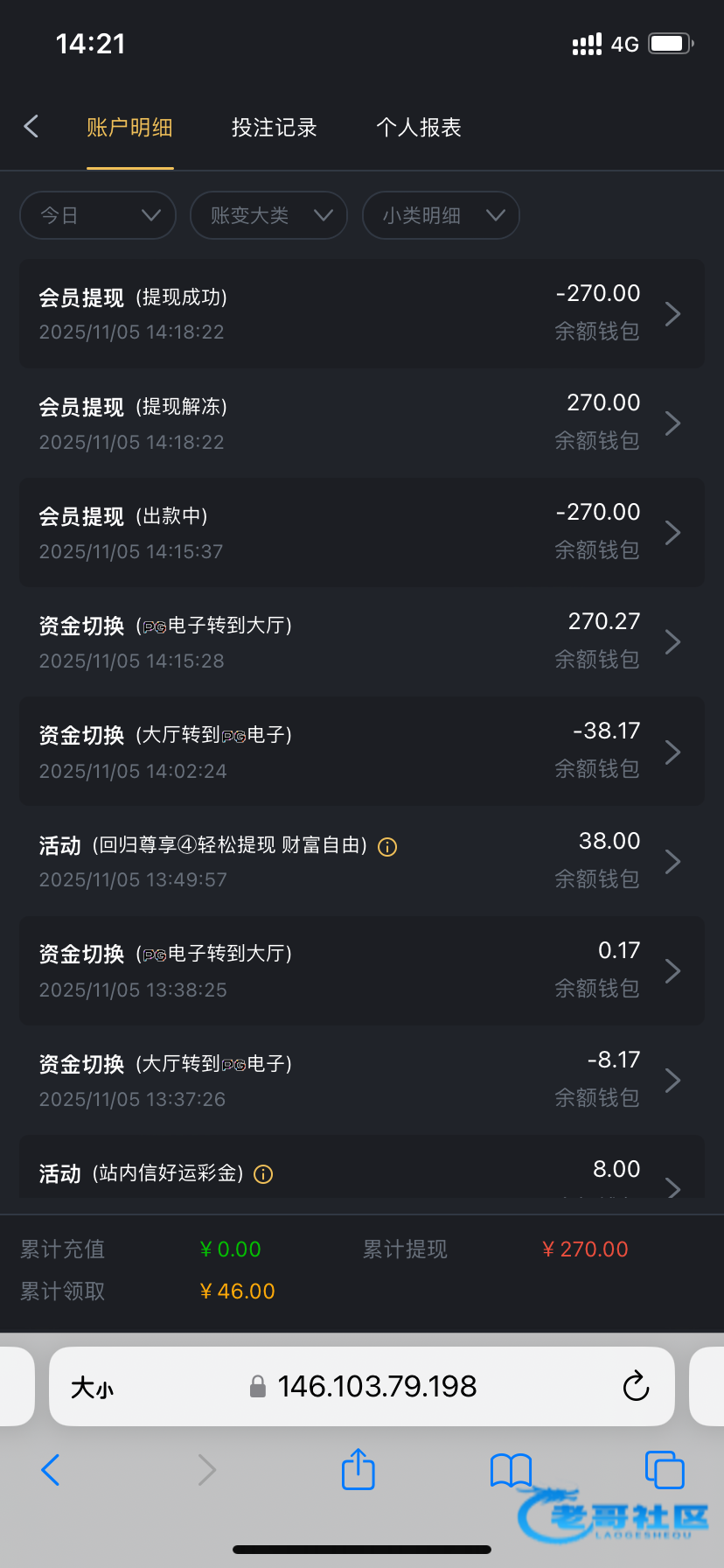Reload the page in the address bar

point(636,1386)
